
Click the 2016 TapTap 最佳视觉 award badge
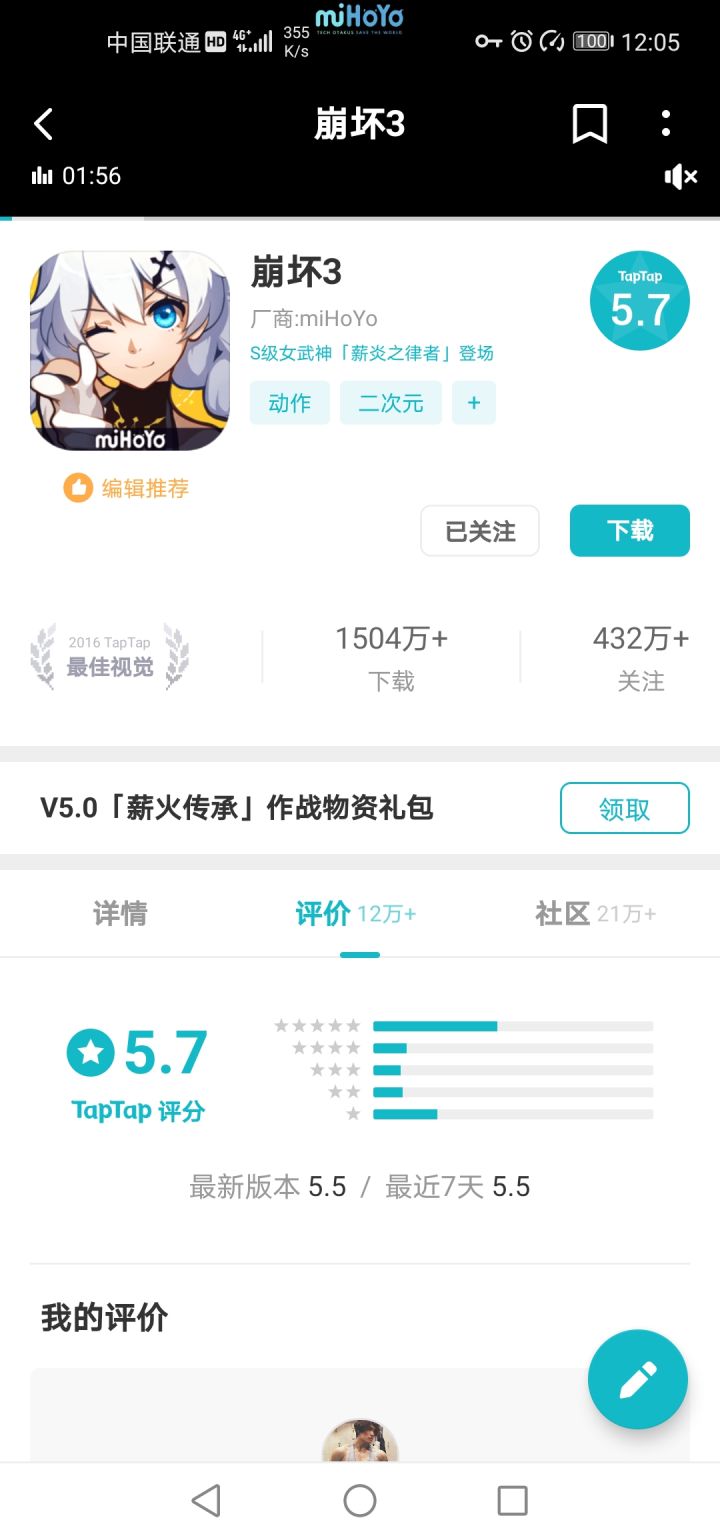tap(108, 655)
